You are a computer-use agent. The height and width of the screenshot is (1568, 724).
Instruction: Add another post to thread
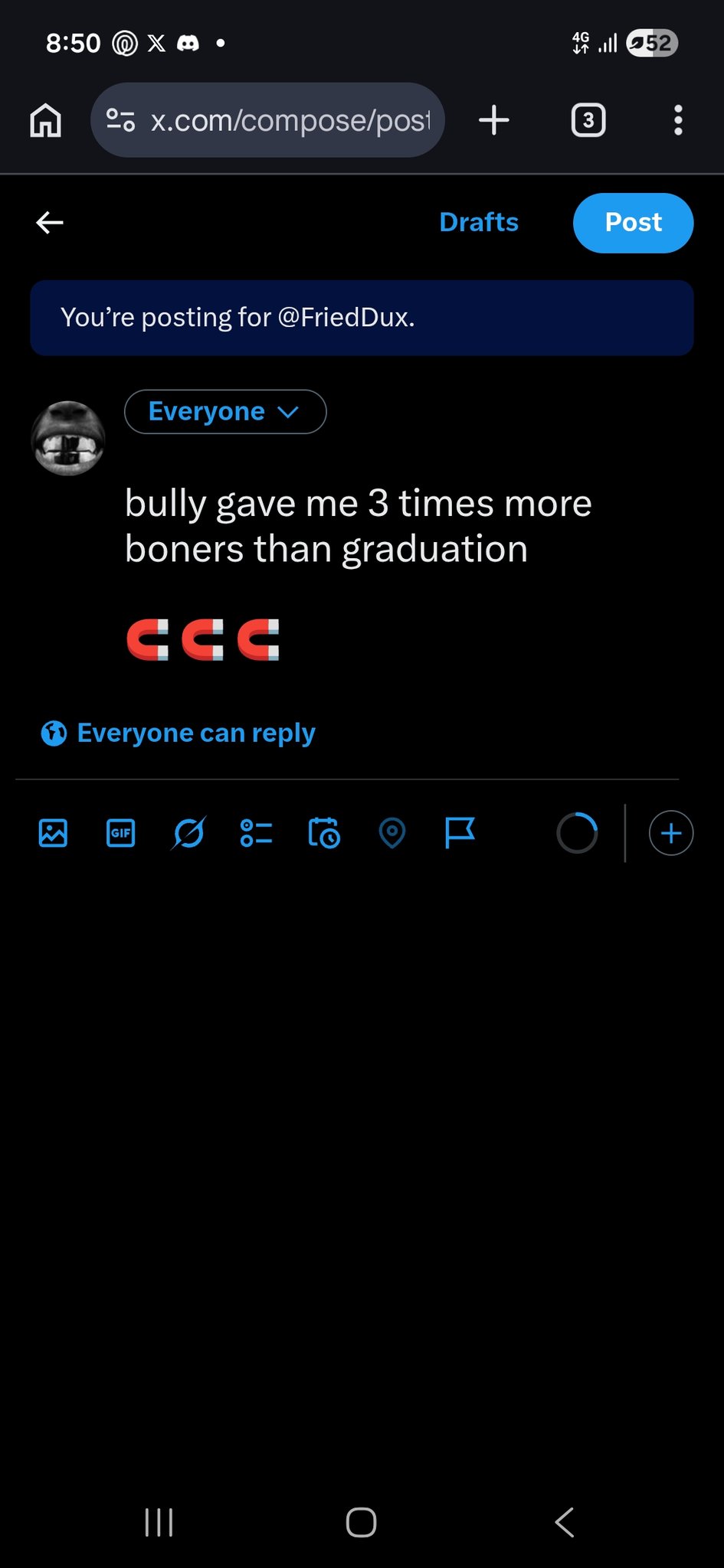[670, 833]
